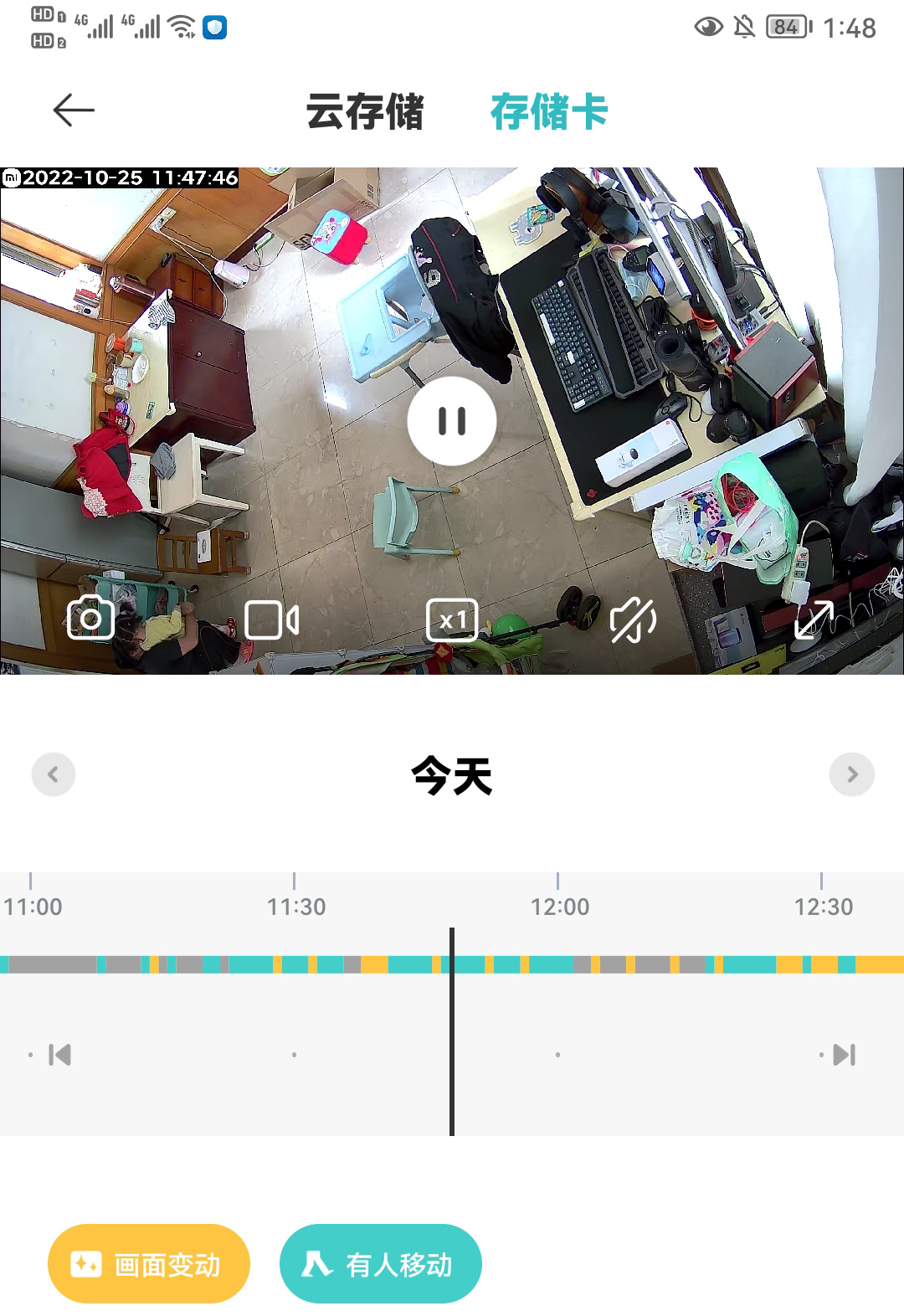Toggle the 画面变动 motion filter
The width and height of the screenshot is (904, 1316).
[x=148, y=1264]
